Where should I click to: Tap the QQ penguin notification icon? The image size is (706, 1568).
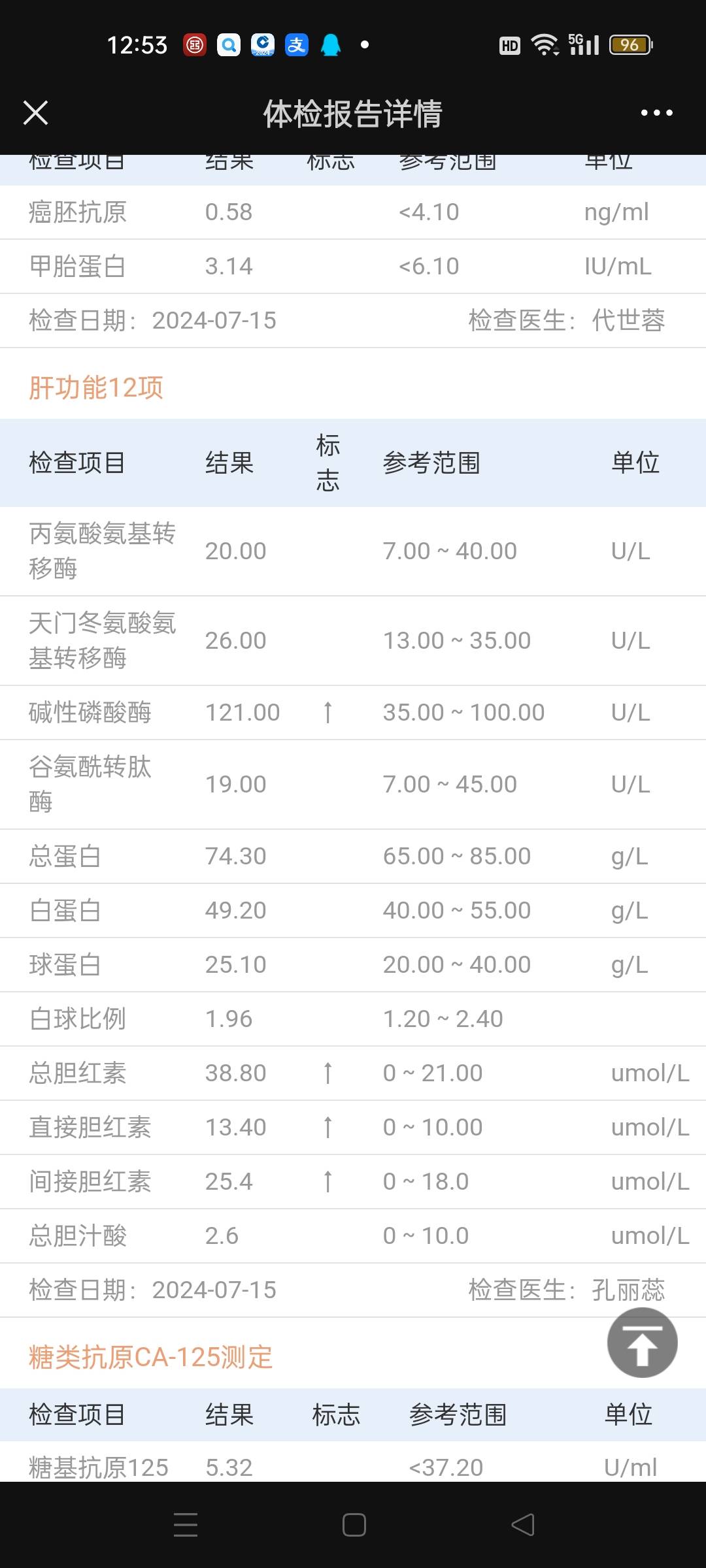coord(331,44)
